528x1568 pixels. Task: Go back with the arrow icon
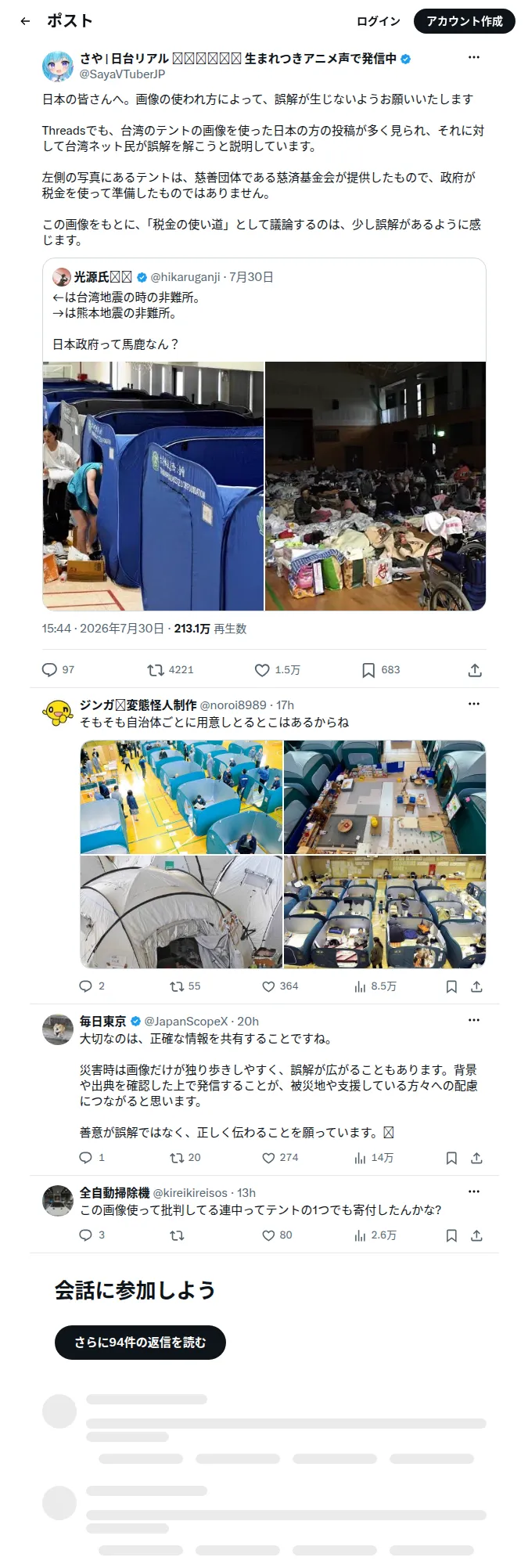point(25,21)
